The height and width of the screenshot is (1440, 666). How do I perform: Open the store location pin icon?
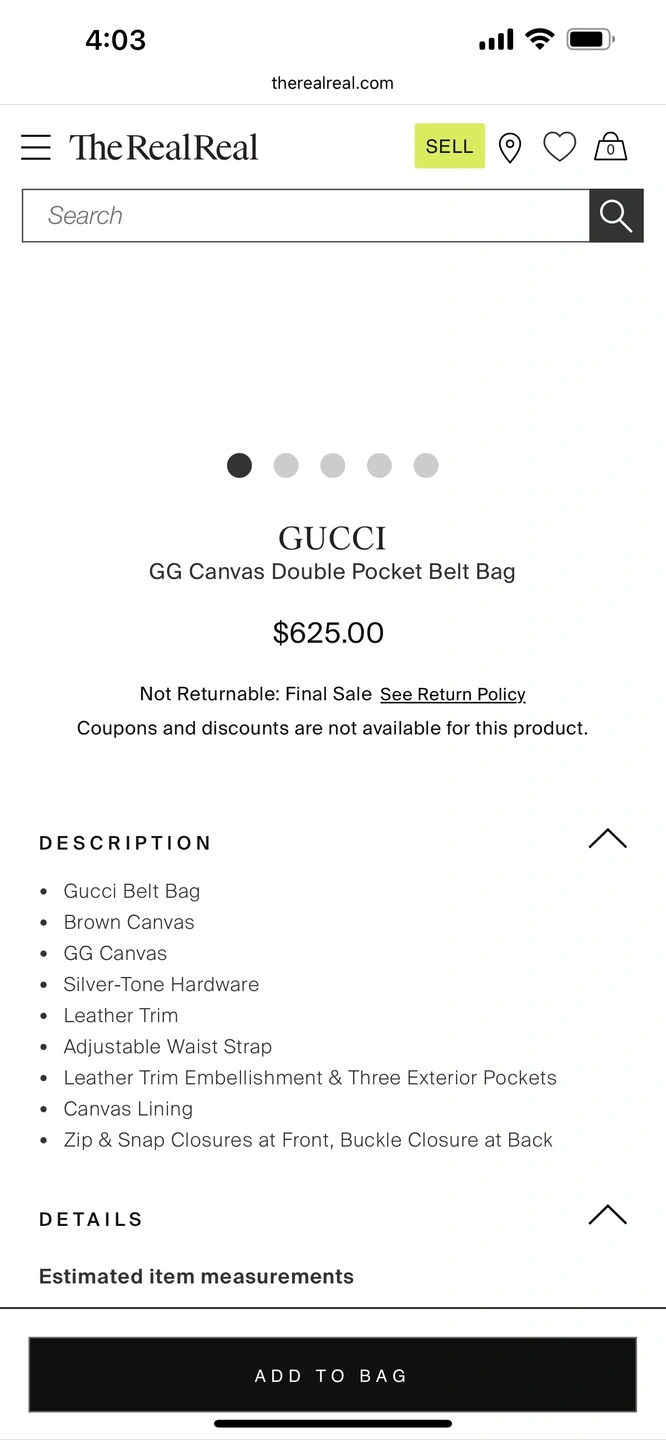[x=510, y=148]
